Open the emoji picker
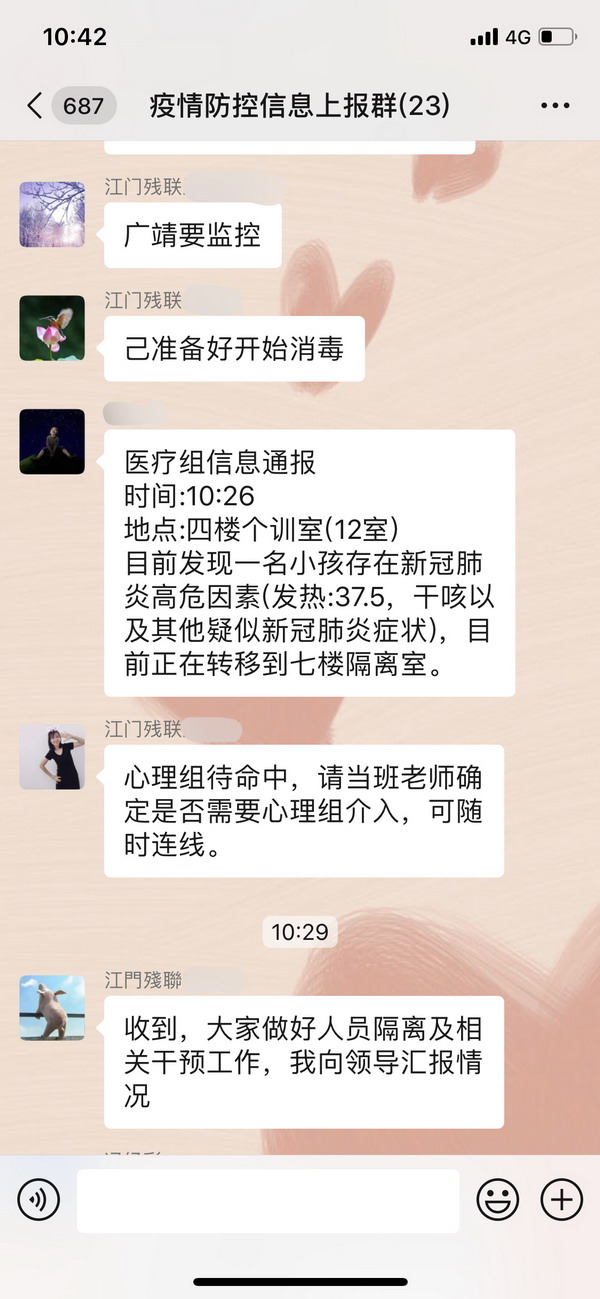The width and height of the screenshot is (600, 1299). (x=497, y=1199)
